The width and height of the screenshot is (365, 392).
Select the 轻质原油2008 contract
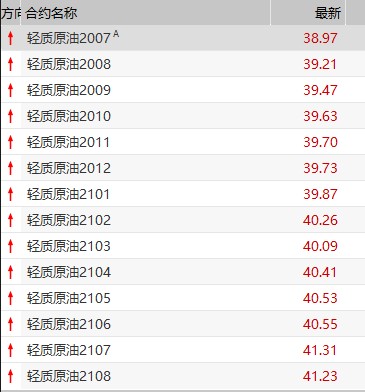[183, 64]
